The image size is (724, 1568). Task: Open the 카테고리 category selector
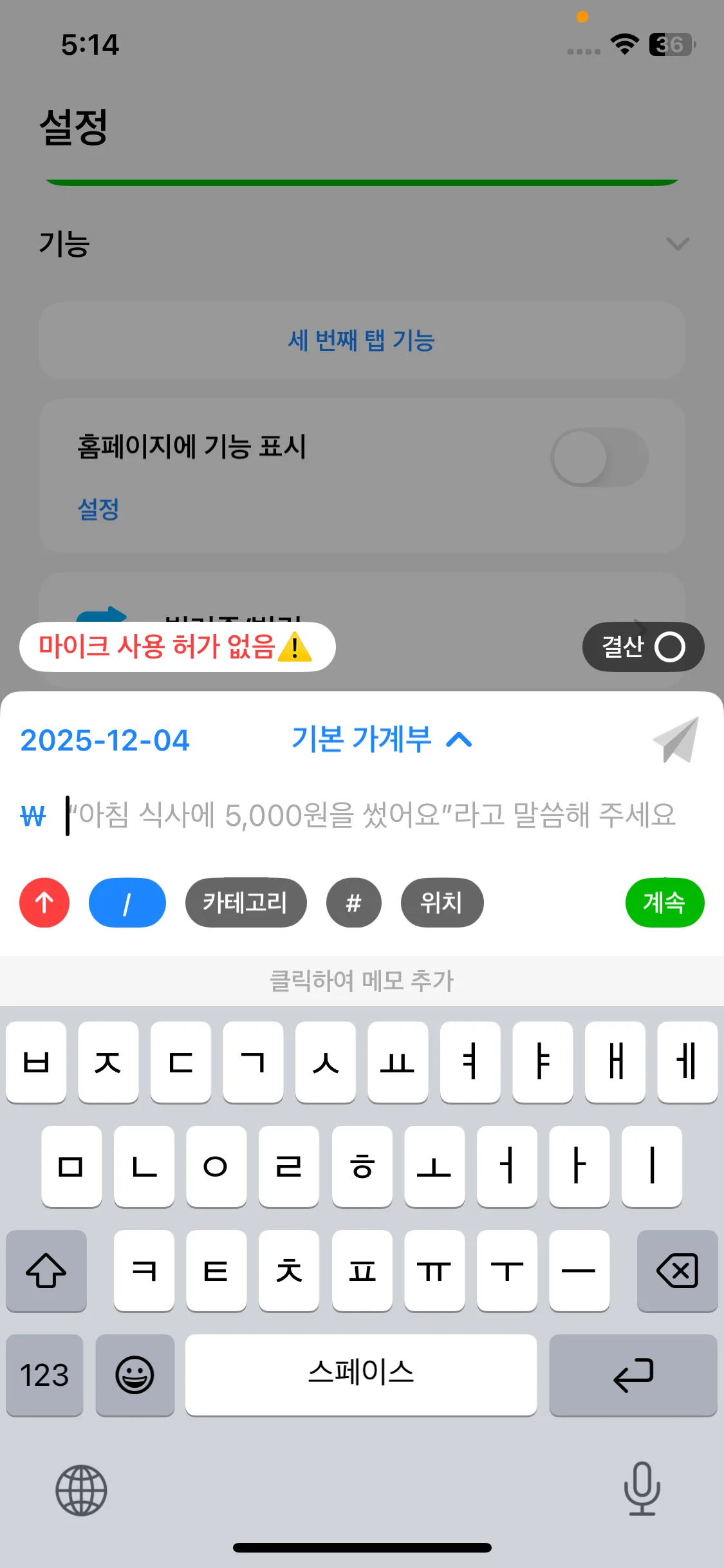pyautogui.click(x=246, y=902)
